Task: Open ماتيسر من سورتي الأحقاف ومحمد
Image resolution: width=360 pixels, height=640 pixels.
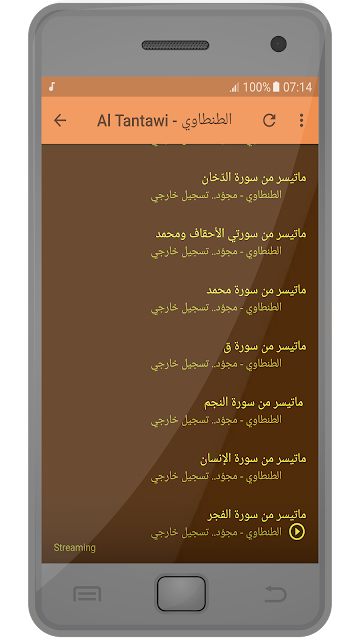Action: tap(180, 242)
